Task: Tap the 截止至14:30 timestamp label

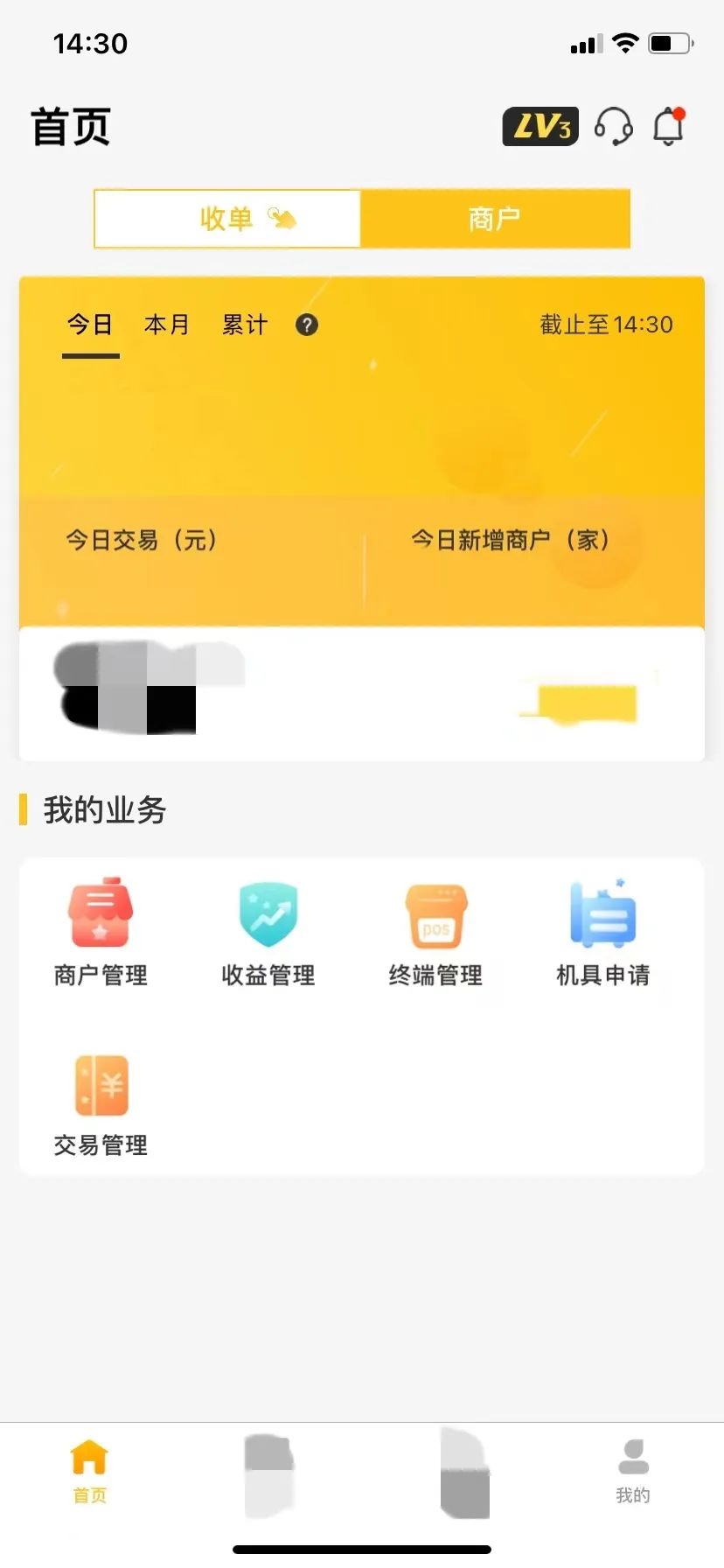Action: click(x=605, y=325)
